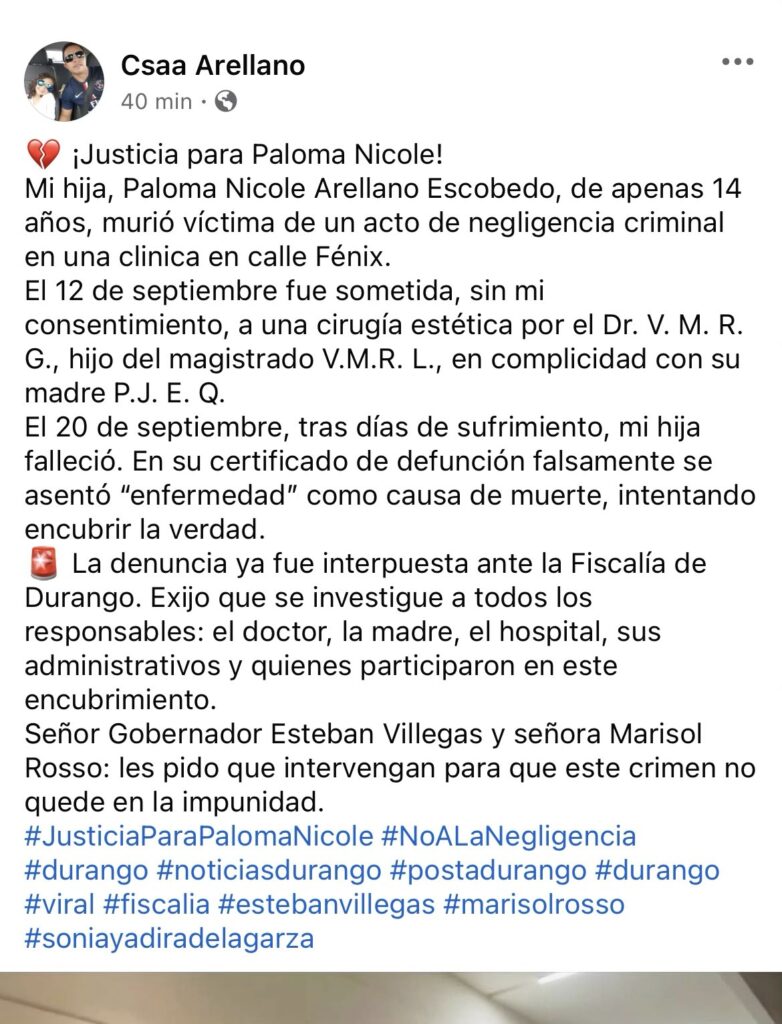
Task: Open Csaa Arellano's profile picture
Action: pos(64,81)
